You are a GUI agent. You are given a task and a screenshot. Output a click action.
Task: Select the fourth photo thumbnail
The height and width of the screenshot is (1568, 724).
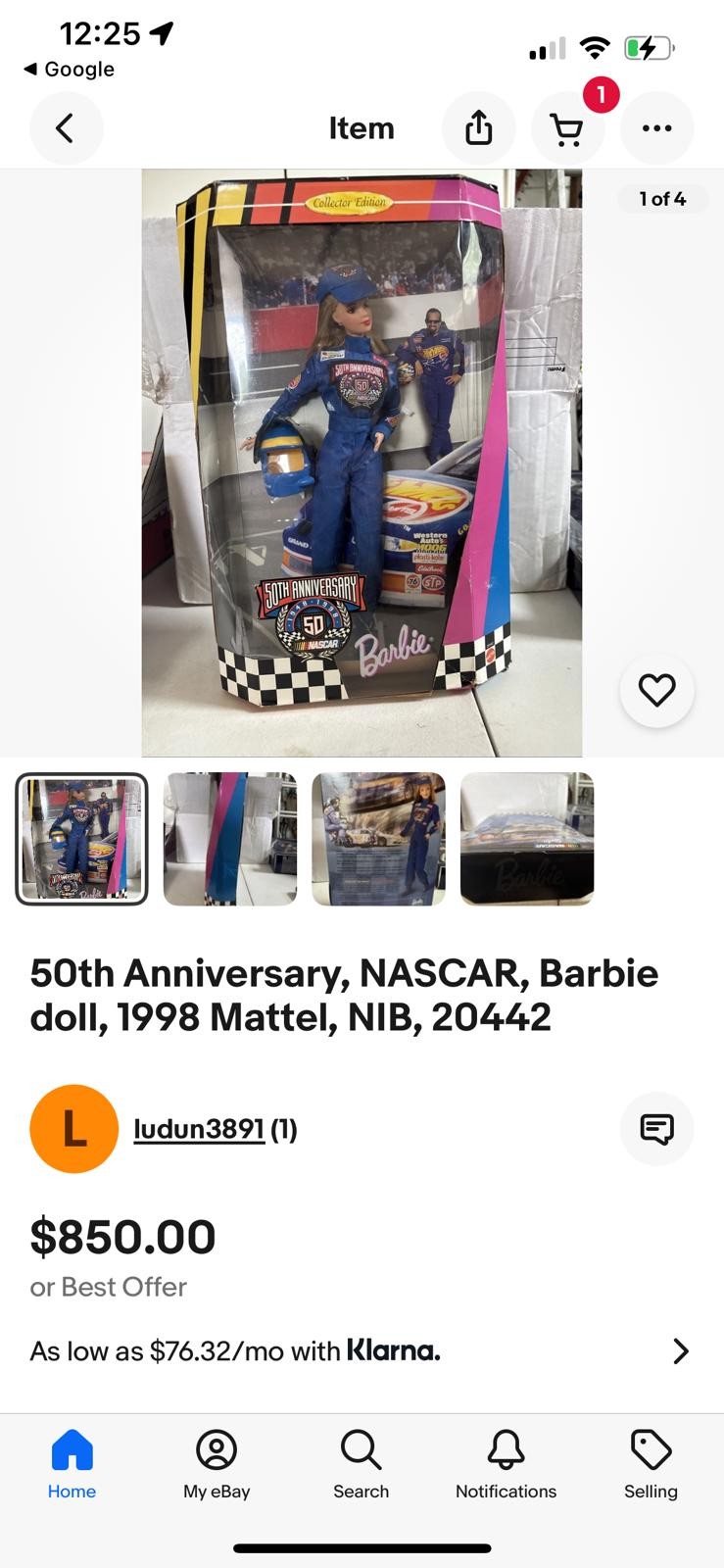[527, 839]
